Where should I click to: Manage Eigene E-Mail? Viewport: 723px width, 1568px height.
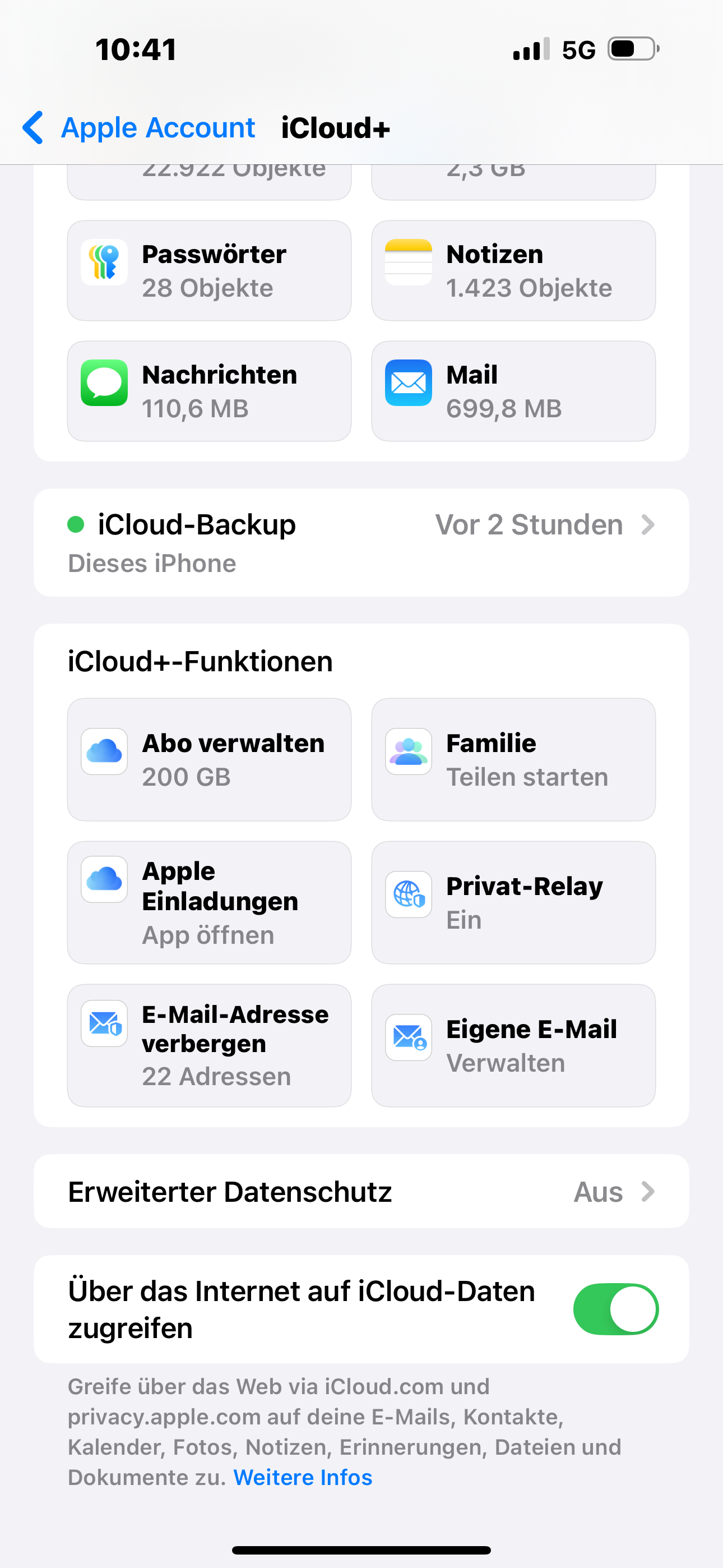[513, 1045]
